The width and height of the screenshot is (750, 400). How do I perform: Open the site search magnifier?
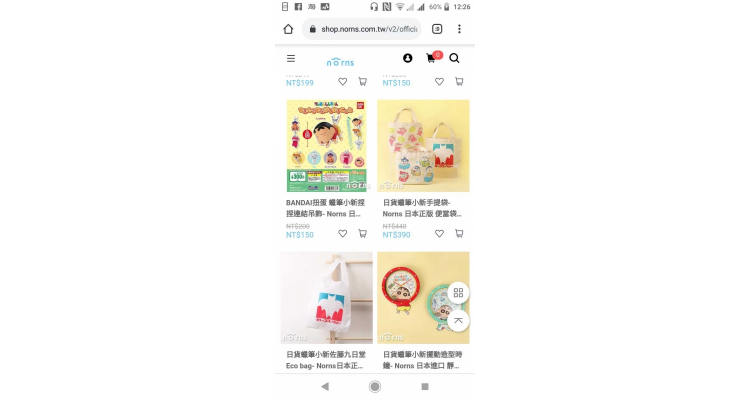[x=454, y=58]
